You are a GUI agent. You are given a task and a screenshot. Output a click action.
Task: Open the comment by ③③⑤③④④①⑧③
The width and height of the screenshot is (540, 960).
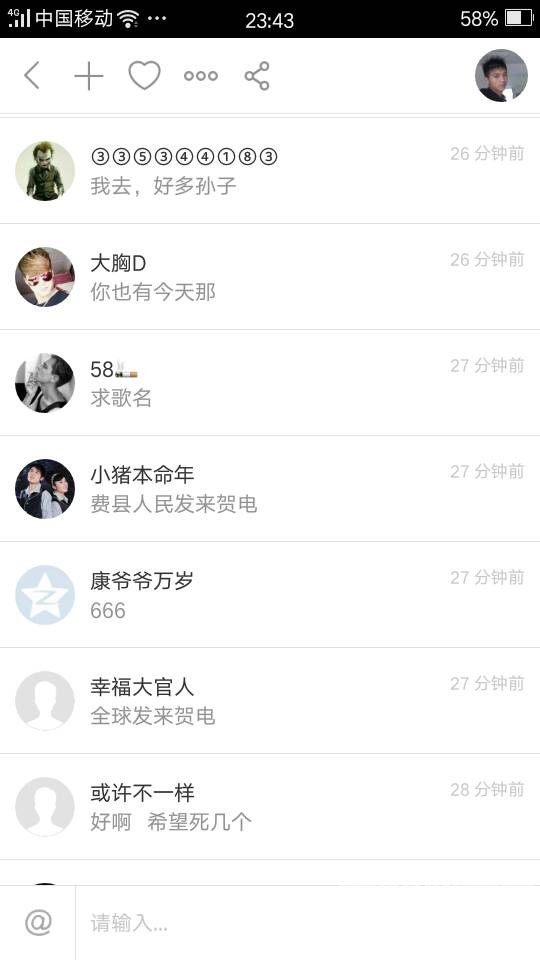point(270,171)
